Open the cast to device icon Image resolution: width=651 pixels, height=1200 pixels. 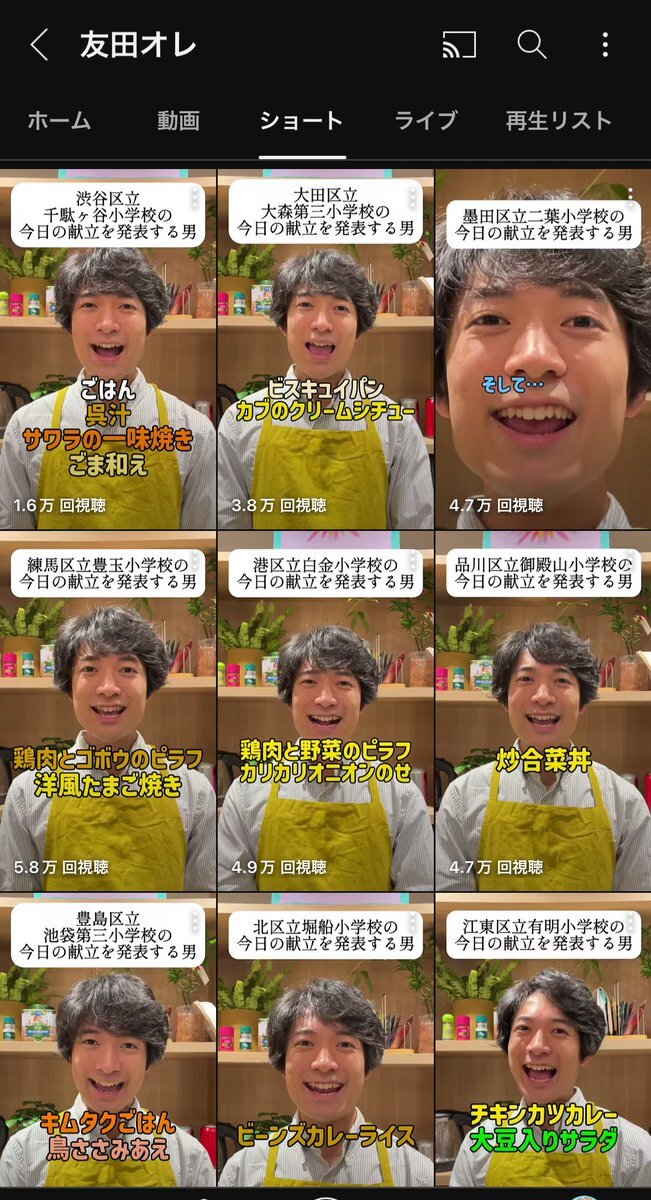458,45
